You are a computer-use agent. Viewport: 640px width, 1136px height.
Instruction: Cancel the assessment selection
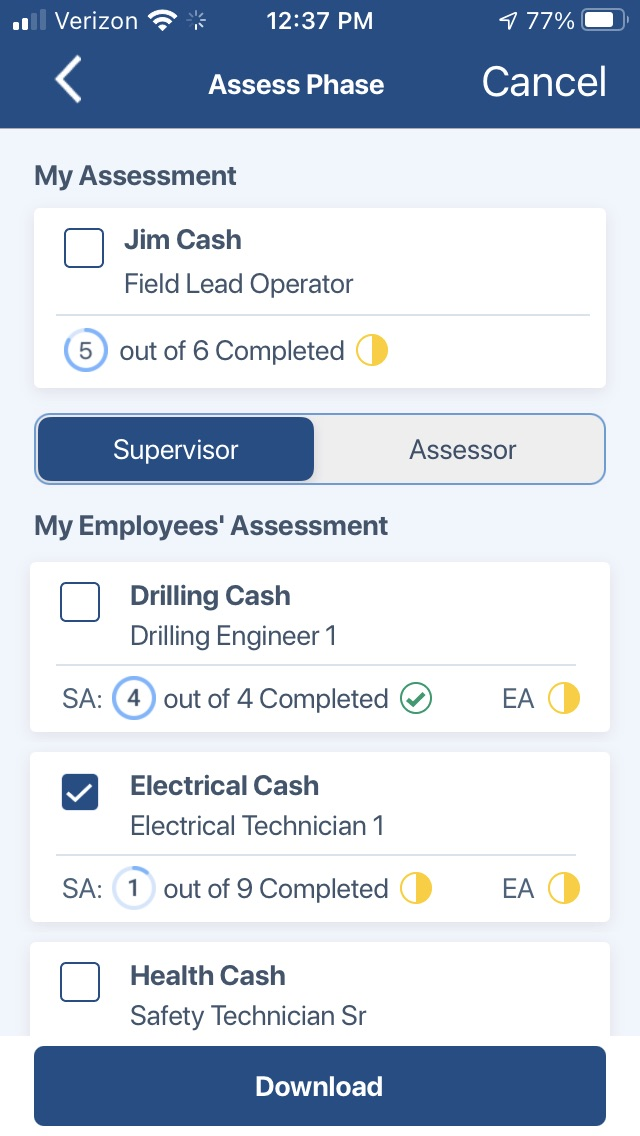(544, 82)
